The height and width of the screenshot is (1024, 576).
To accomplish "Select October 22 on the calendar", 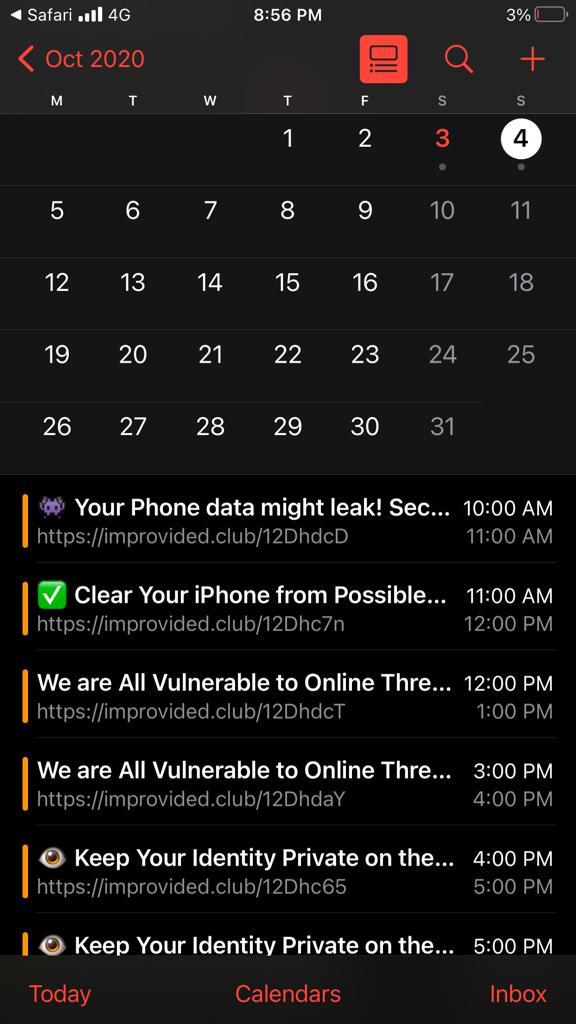I will click(x=287, y=354).
